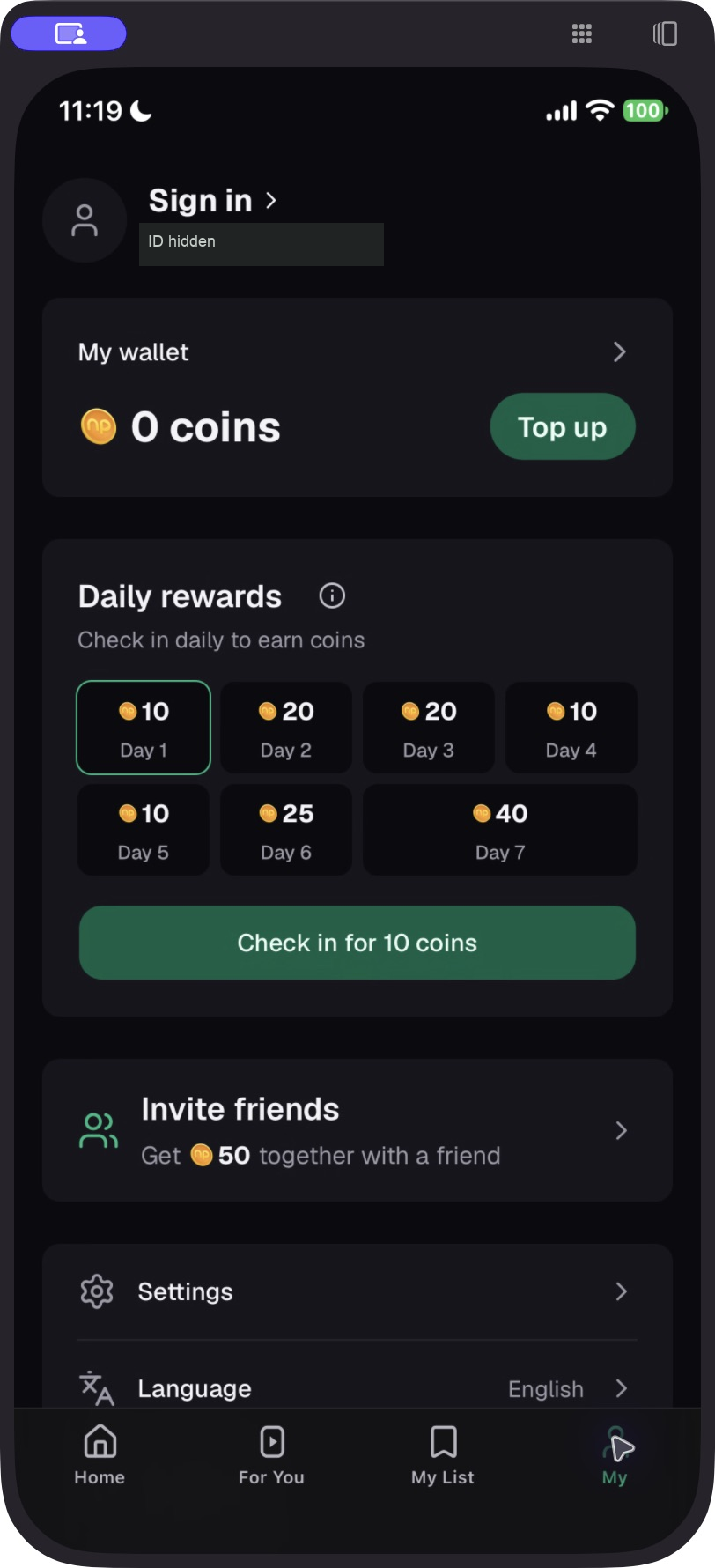The height and width of the screenshot is (1568, 715).
Task: Check in for 10 coins
Action: tap(357, 943)
